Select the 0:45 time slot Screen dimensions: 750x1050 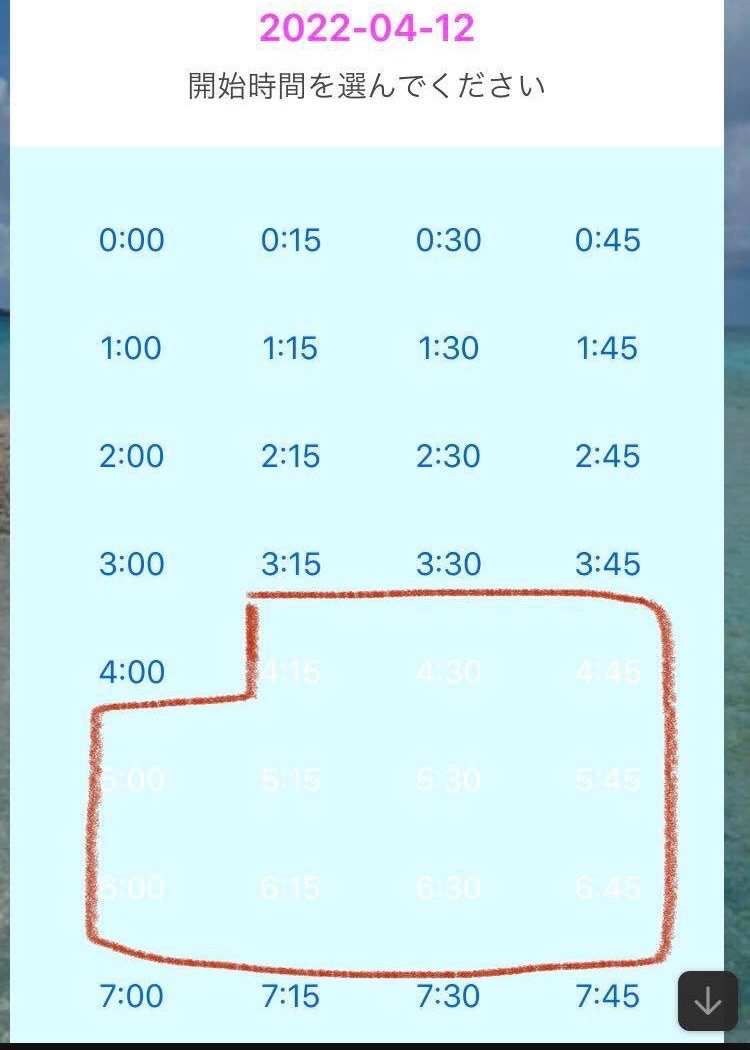point(607,240)
